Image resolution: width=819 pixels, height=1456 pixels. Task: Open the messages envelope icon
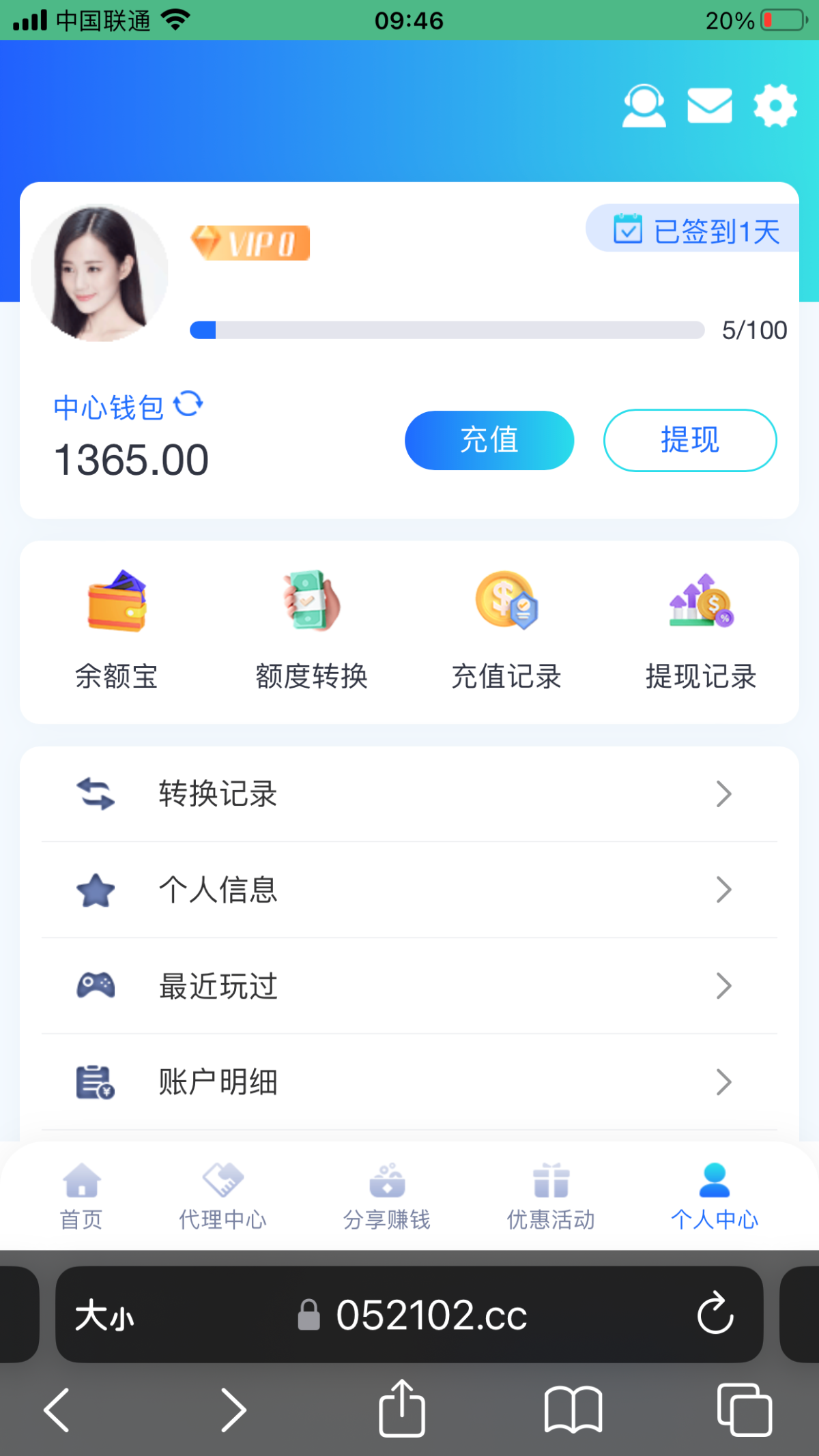709,106
